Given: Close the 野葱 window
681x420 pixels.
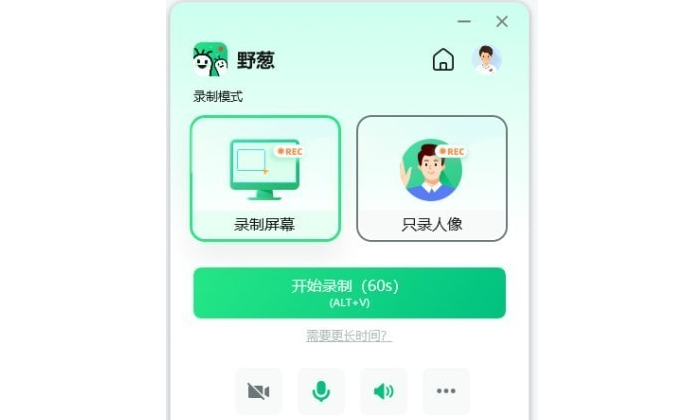Looking at the screenshot, I should pyautogui.click(x=502, y=21).
